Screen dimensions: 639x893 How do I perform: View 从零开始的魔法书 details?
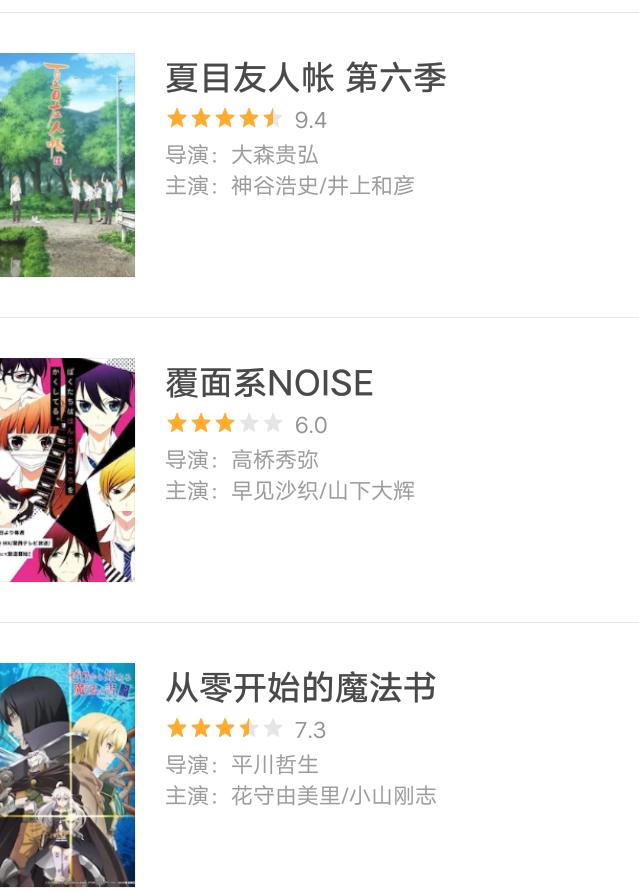[x=300, y=688]
